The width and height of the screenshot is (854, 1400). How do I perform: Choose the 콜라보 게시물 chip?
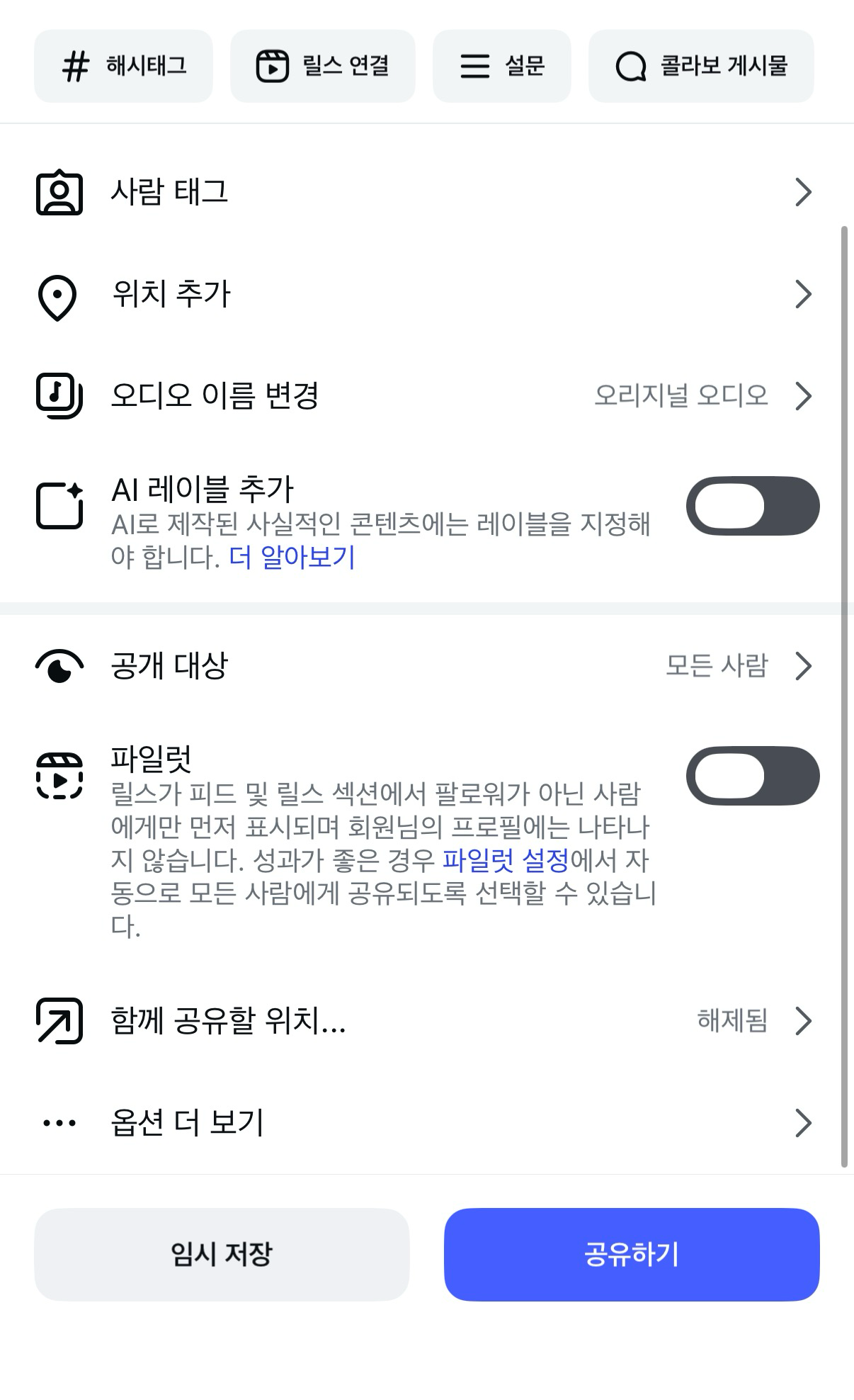(700, 67)
